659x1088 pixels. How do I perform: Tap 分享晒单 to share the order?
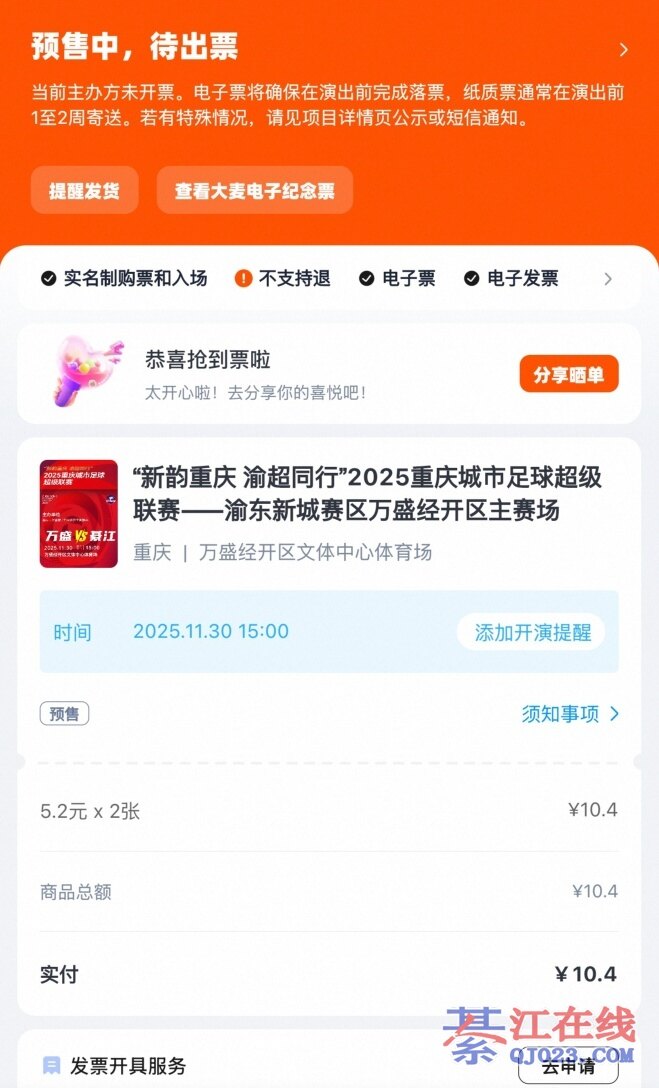point(568,374)
